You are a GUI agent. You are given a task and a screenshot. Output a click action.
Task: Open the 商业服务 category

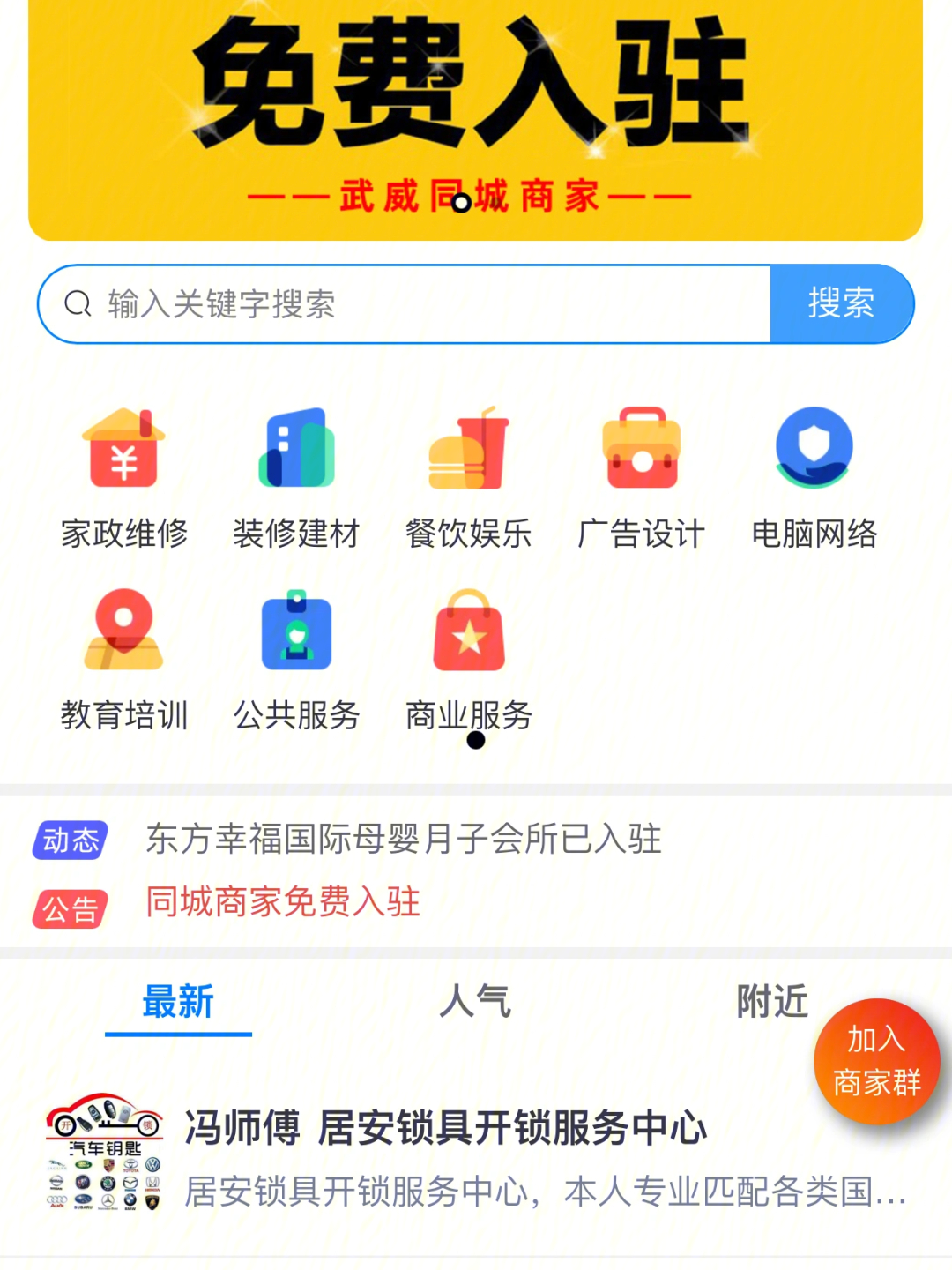[x=469, y=659]
